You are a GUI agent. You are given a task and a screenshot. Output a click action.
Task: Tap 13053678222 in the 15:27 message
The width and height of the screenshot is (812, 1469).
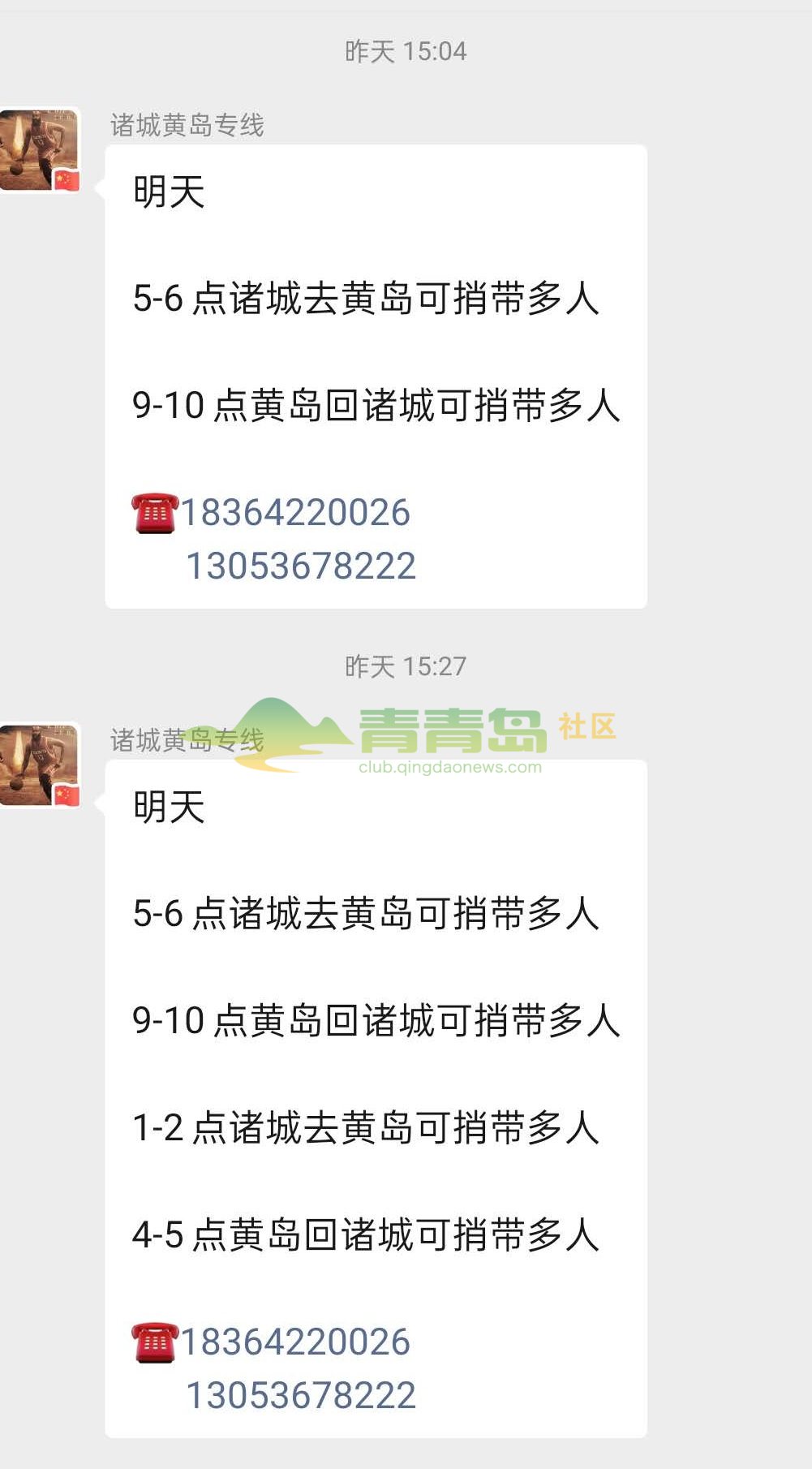301,1396
